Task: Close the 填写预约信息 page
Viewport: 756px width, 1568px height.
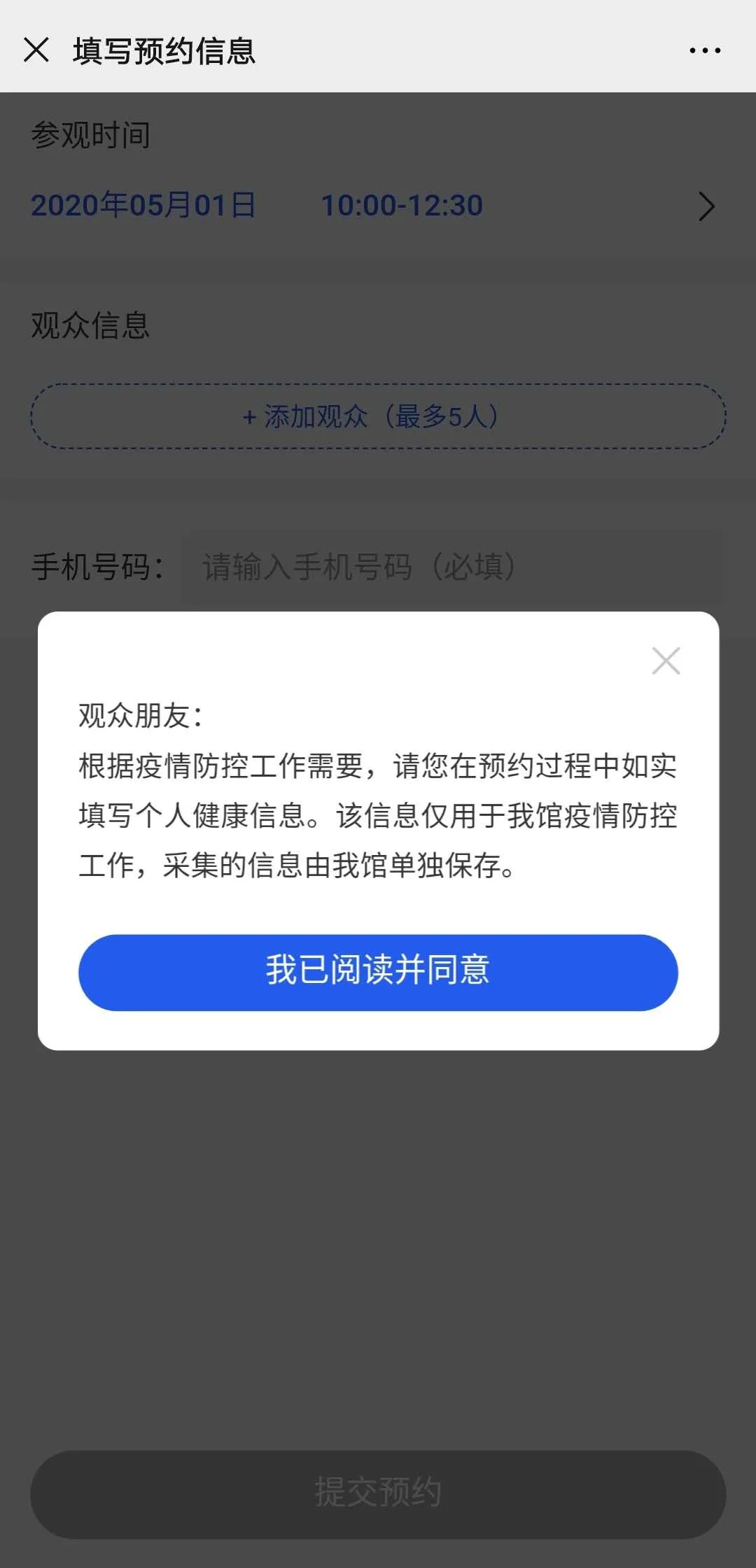Action: click(36, 50)
